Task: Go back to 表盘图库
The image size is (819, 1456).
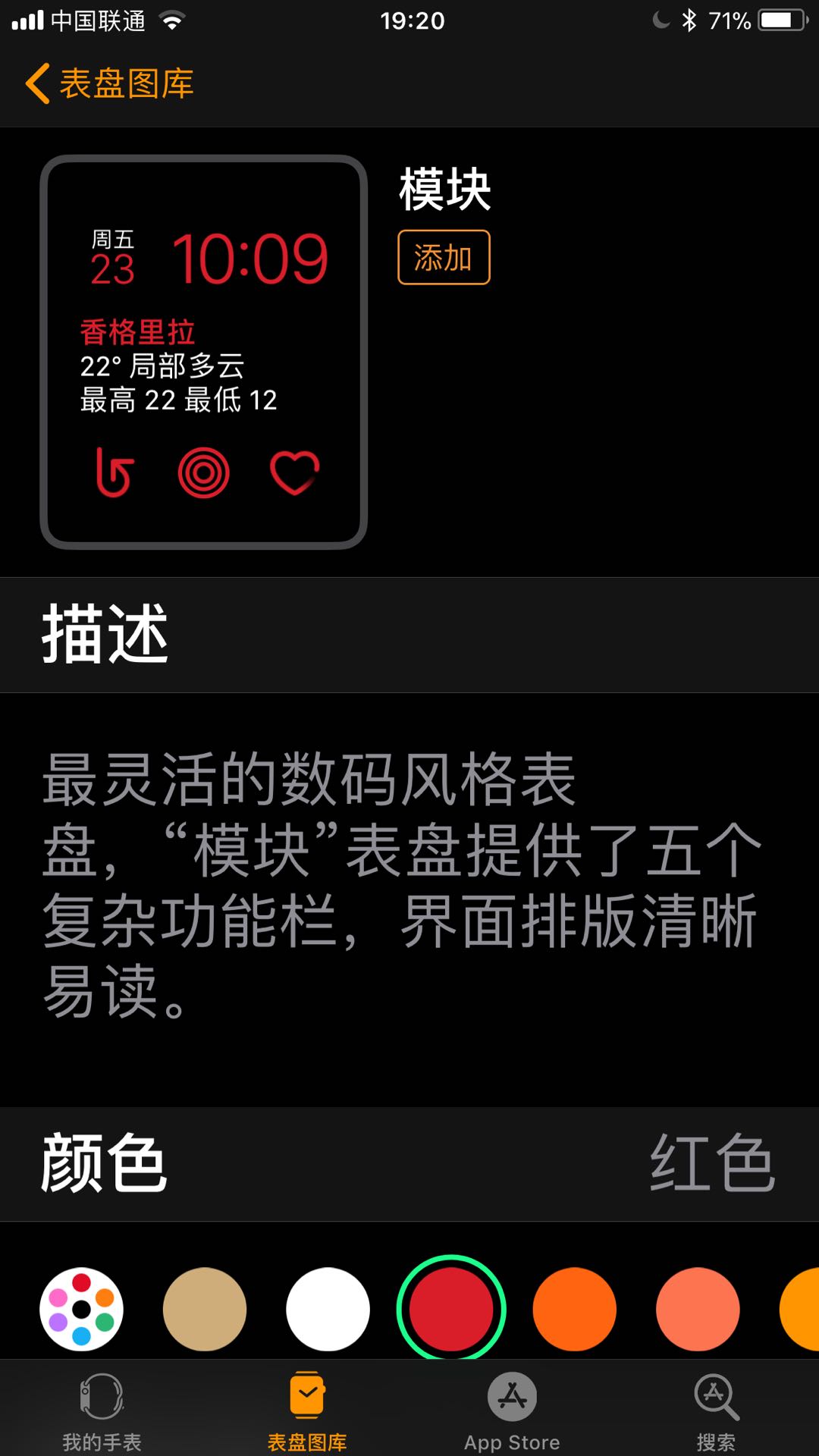Action: tap(111, 83)
